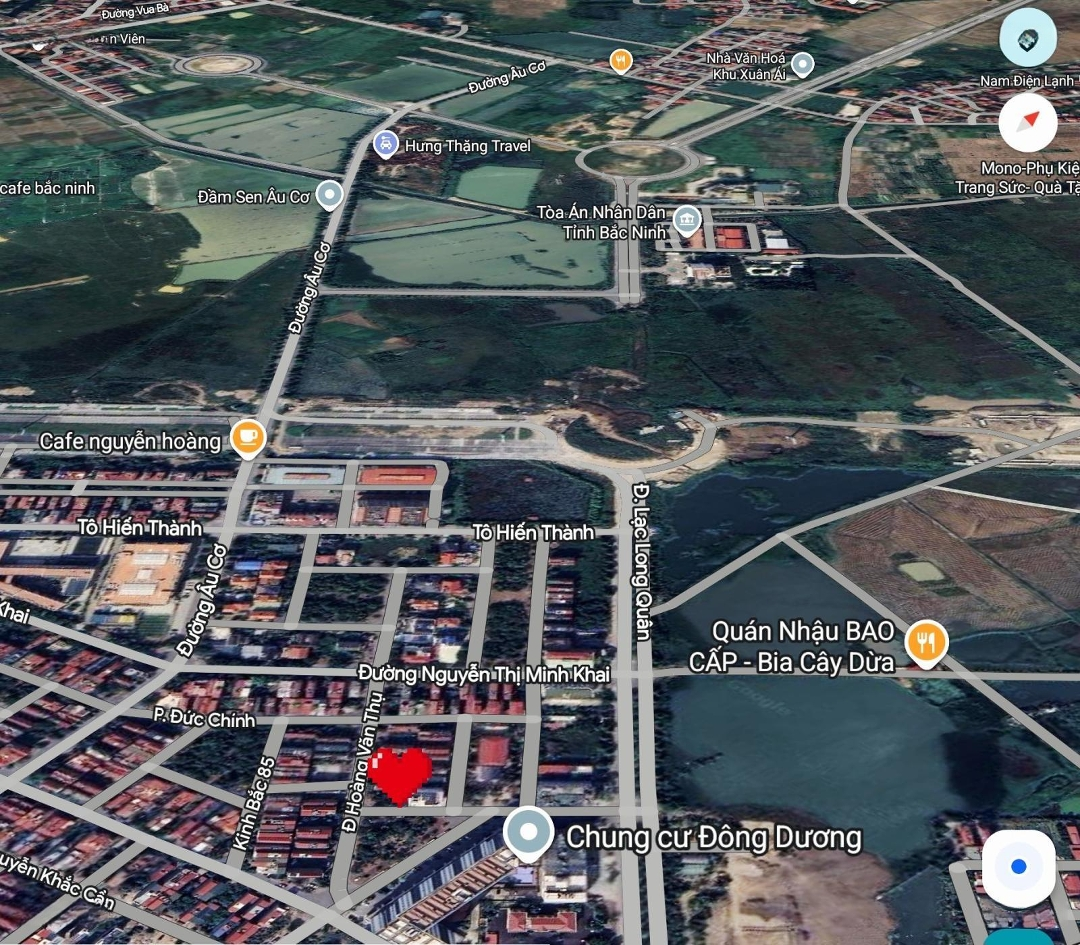Open Cafe nguyễn hoàng place marker

click(x=246, y=438)
